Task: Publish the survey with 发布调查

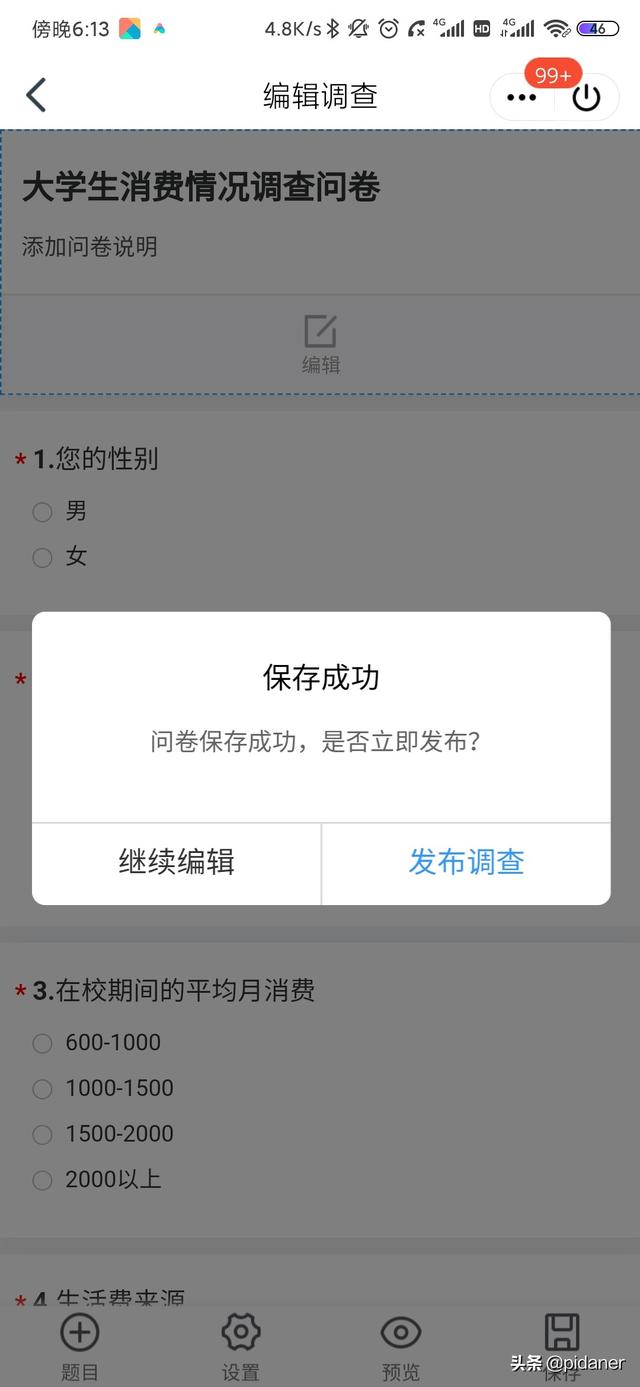Action: [x=466, y=862]
